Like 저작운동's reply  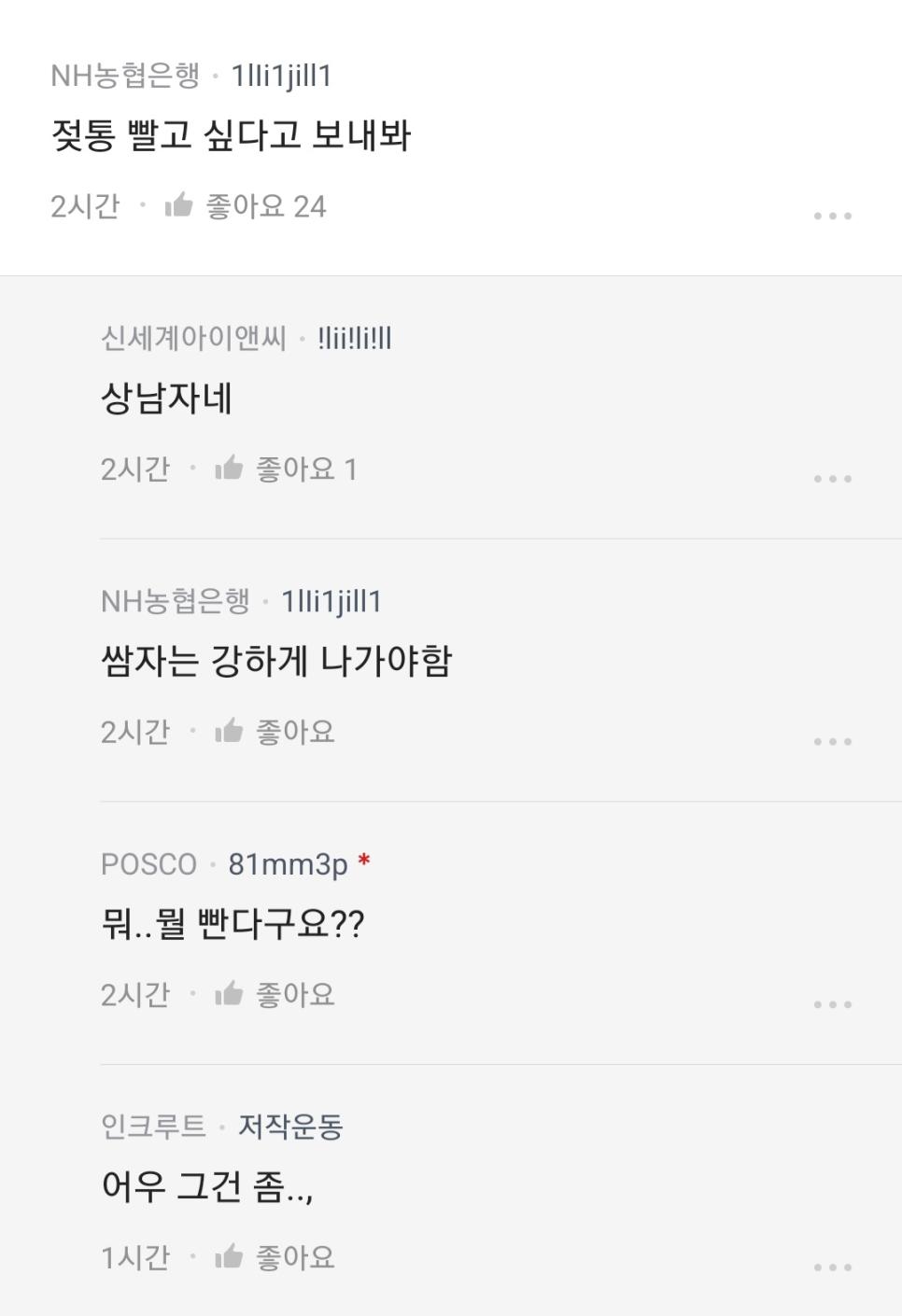pyautogui.click(x=229, y=1258)
